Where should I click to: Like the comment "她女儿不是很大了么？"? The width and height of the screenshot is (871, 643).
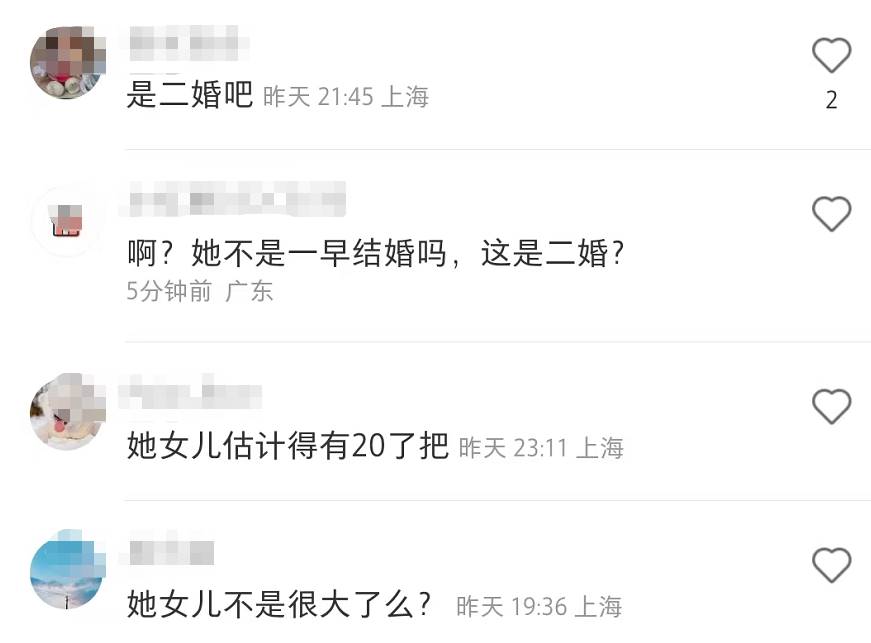(x=831, y=566)
